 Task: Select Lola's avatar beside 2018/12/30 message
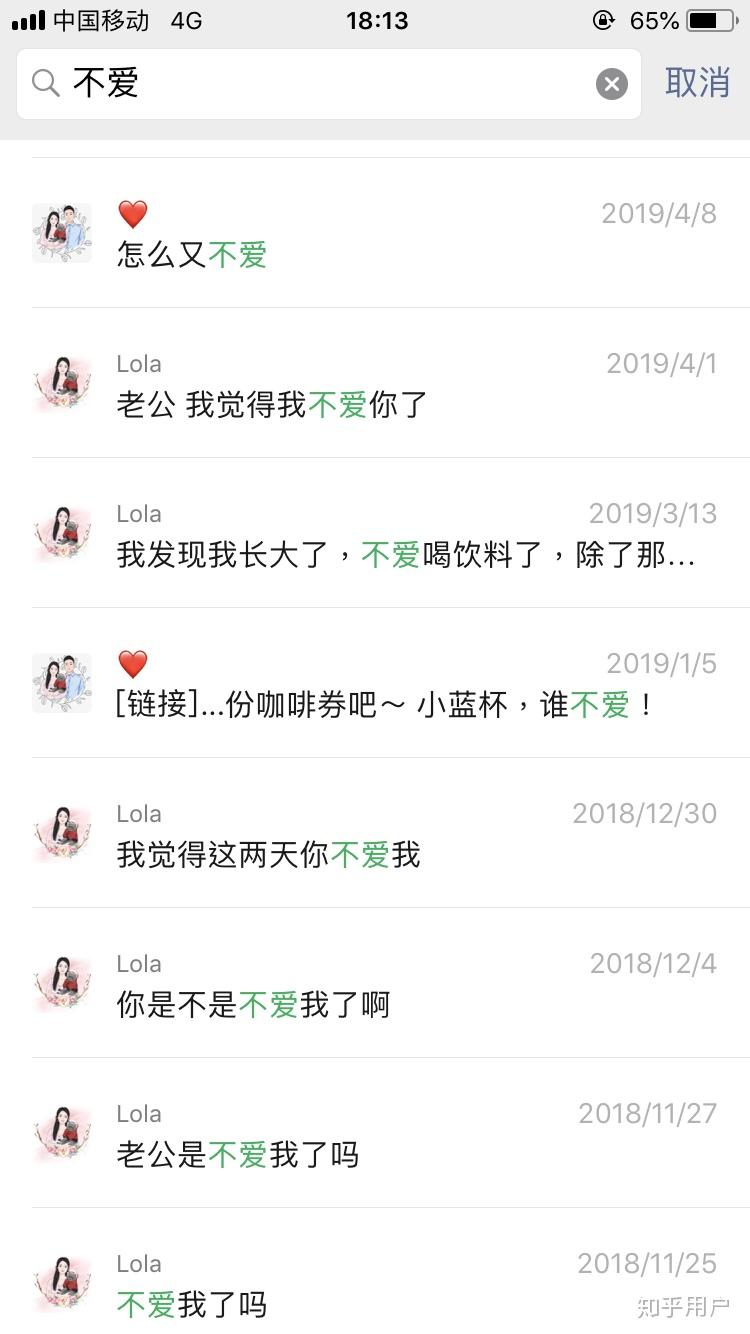click(62, 833)
